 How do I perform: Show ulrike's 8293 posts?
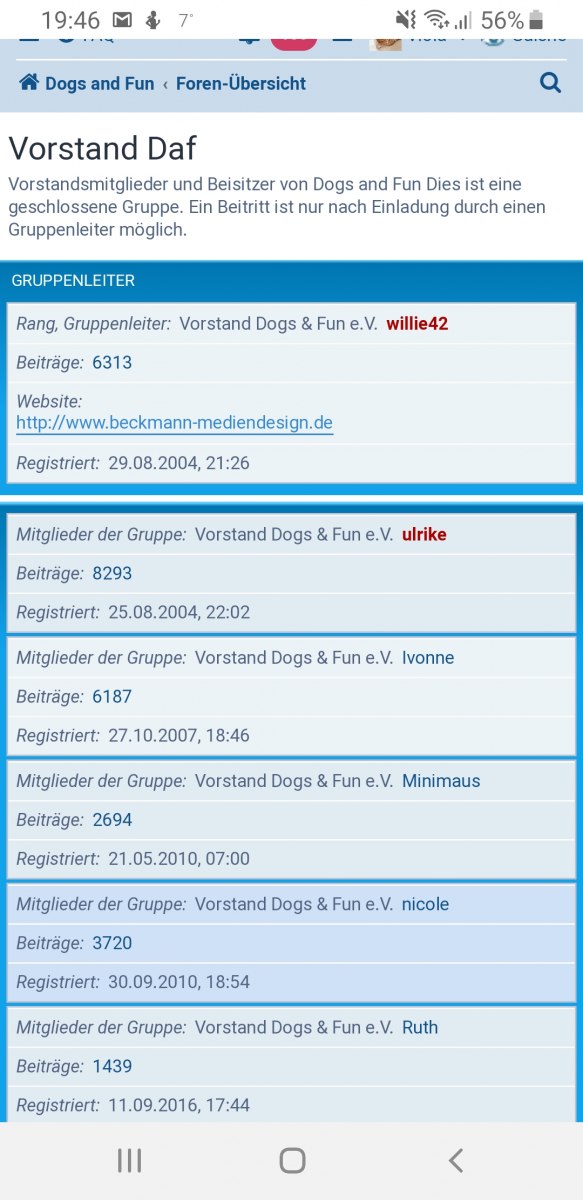(112, 574)
